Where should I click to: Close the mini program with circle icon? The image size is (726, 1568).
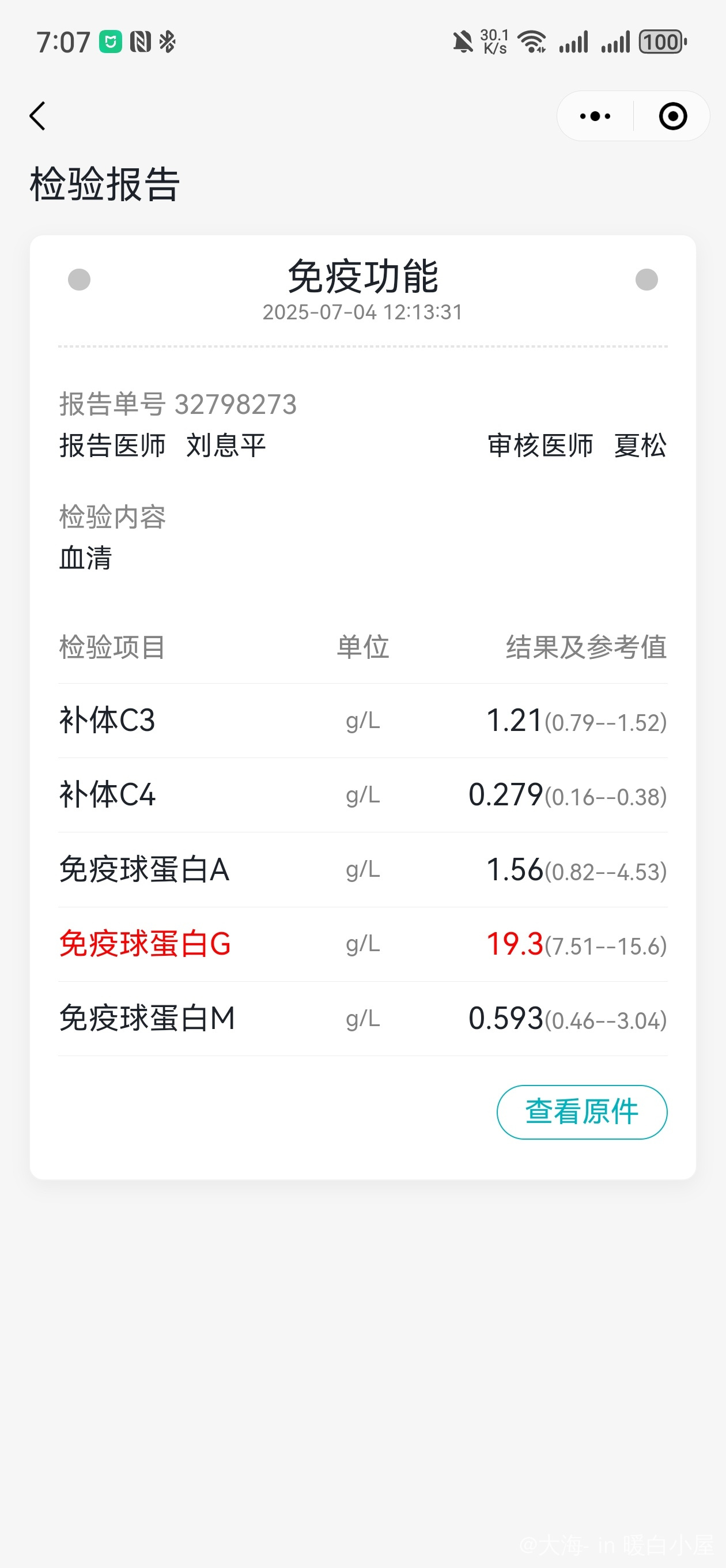coord(673,116)
